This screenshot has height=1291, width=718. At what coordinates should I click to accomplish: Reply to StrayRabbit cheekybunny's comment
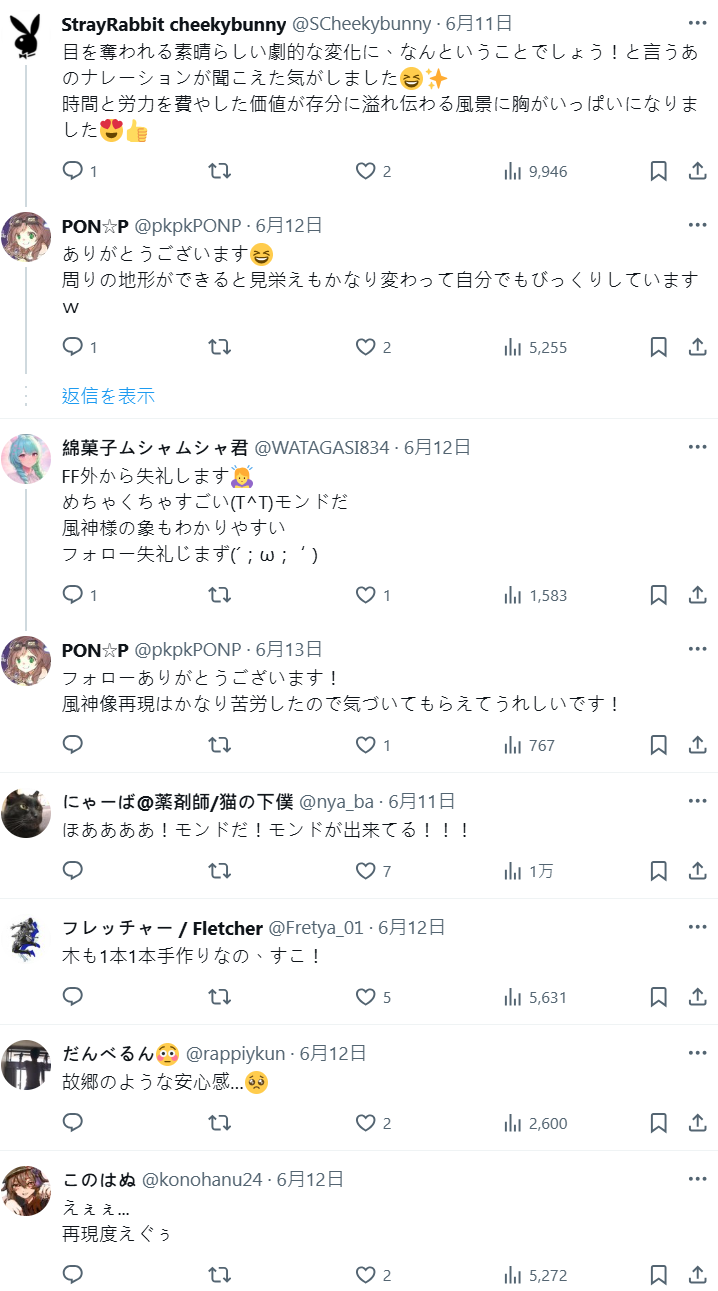73,171
